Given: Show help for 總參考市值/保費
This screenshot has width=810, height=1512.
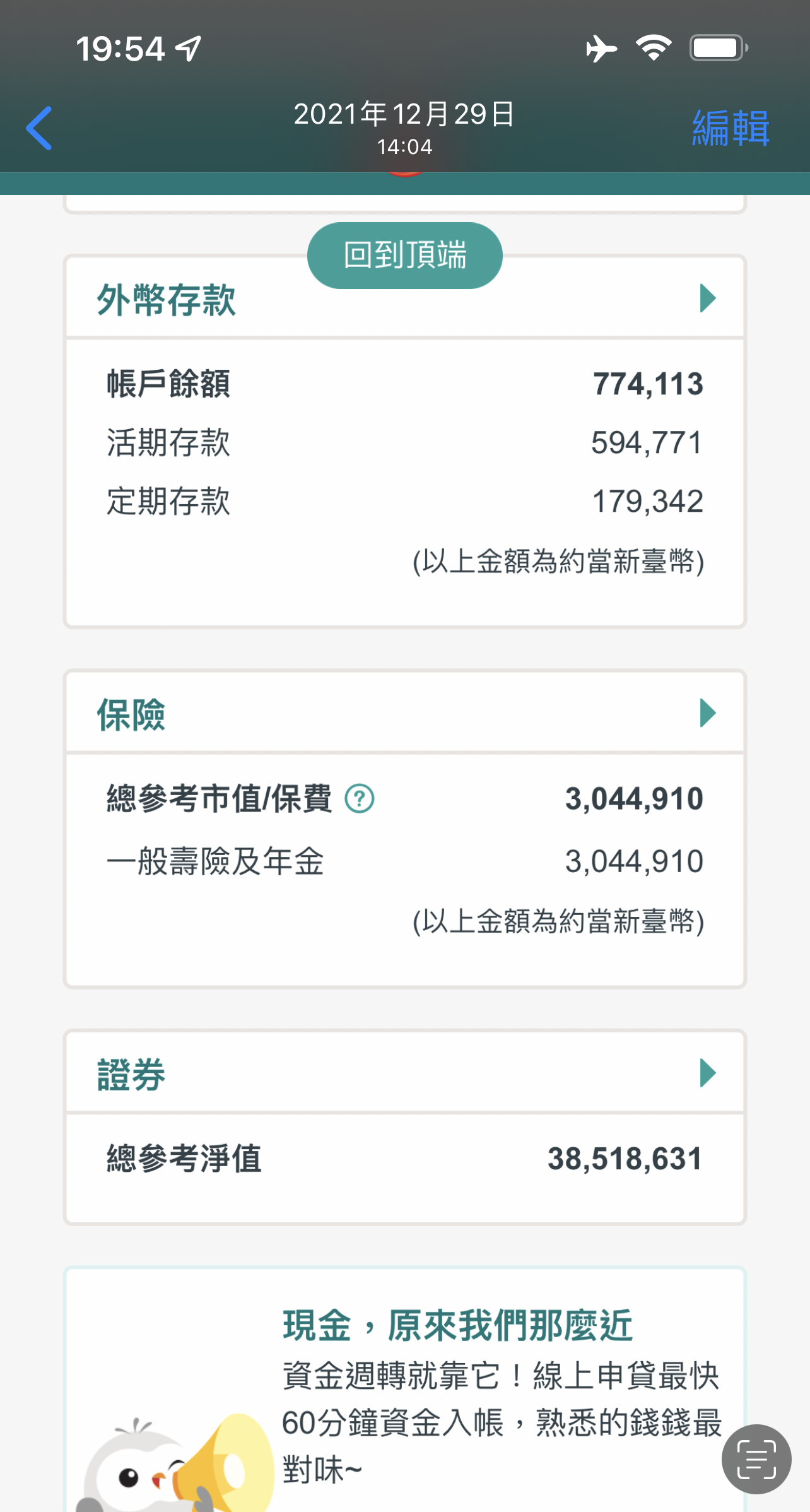Looking at the screenshot, I should (x=360, y=799).
